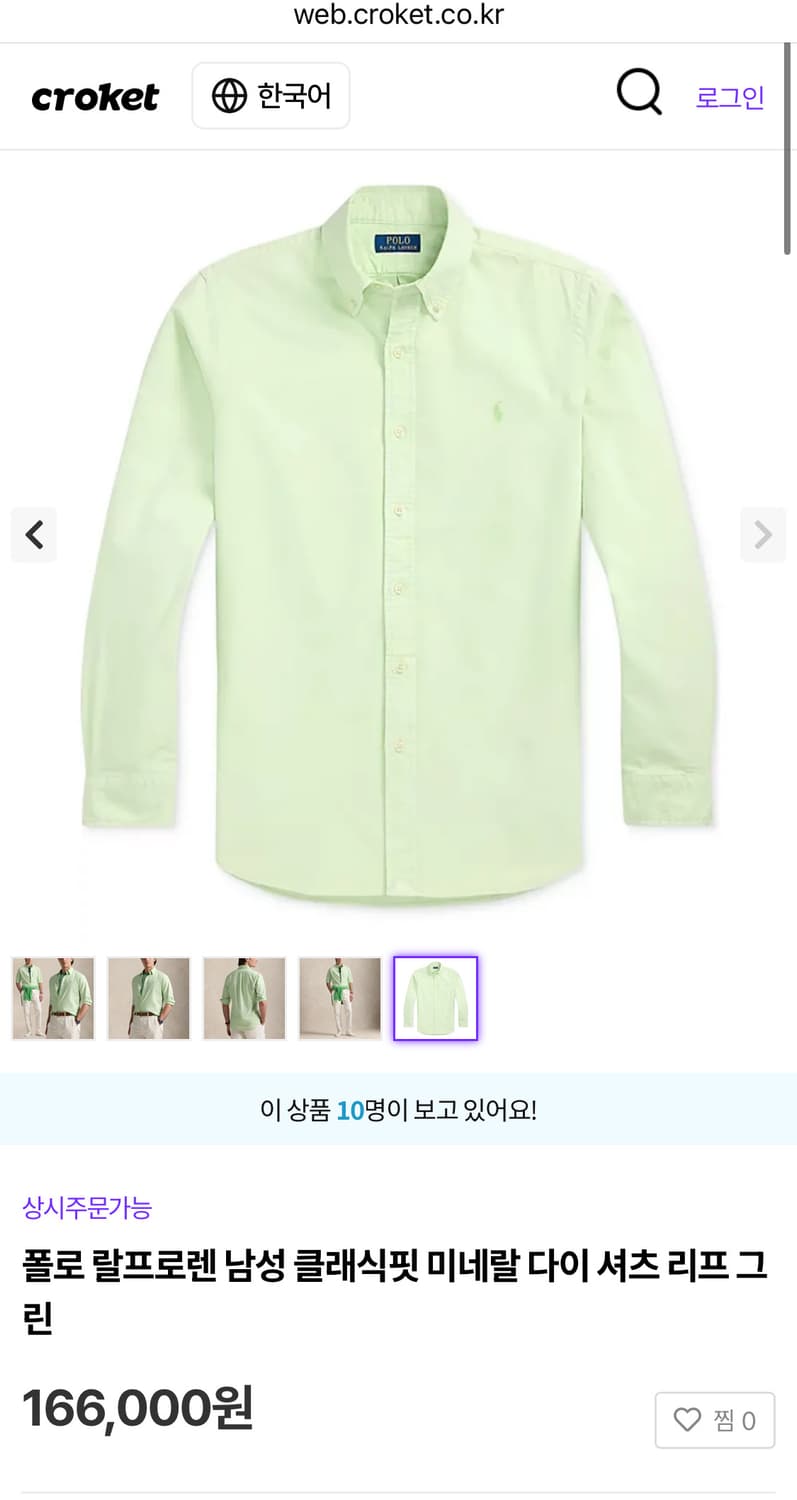Viewport: 797px width, 1500px height.
Task: Click the 상시주문가능 label
Action: point(86,1209)
